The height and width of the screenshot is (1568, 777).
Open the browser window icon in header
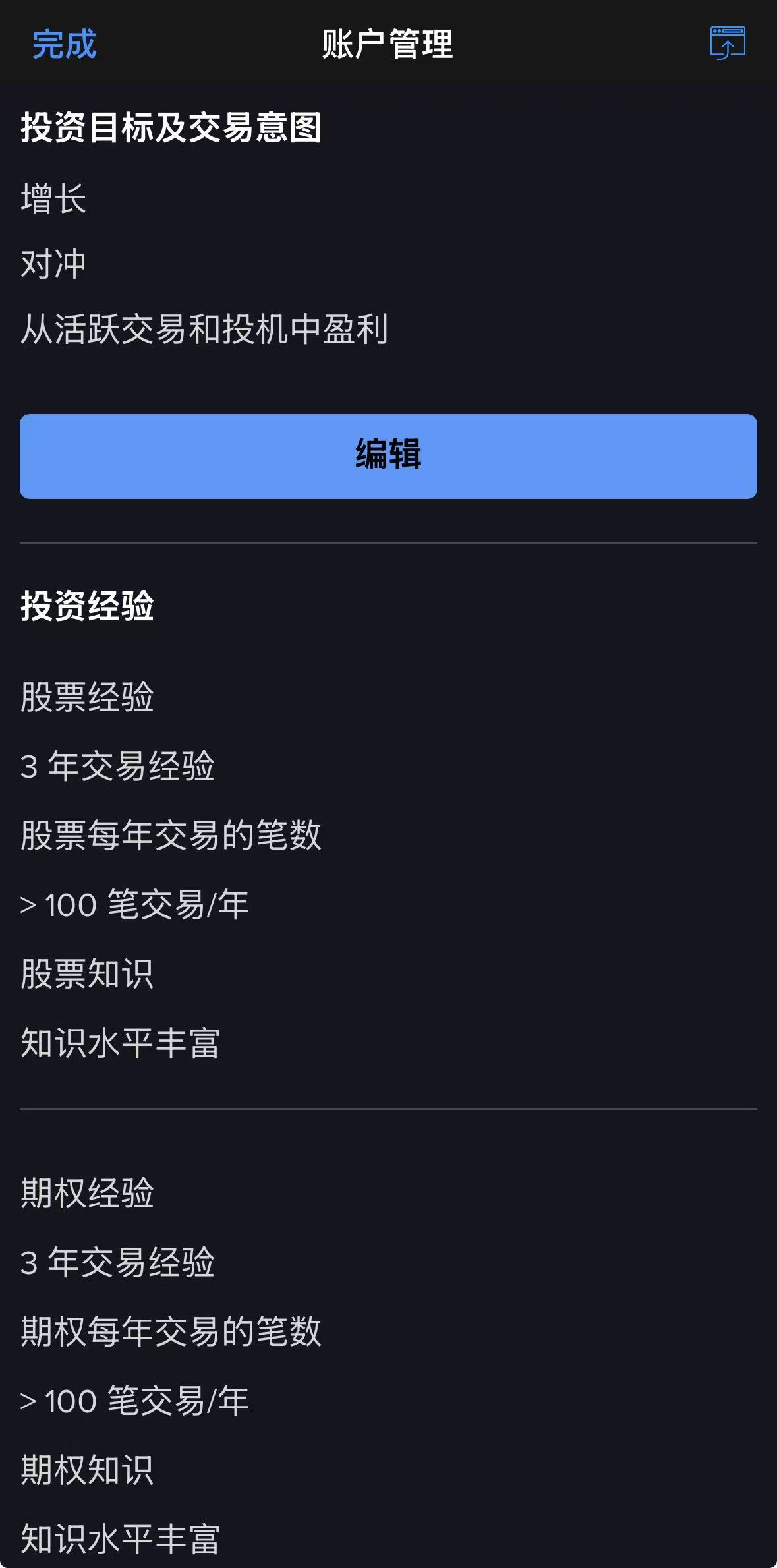727,44
